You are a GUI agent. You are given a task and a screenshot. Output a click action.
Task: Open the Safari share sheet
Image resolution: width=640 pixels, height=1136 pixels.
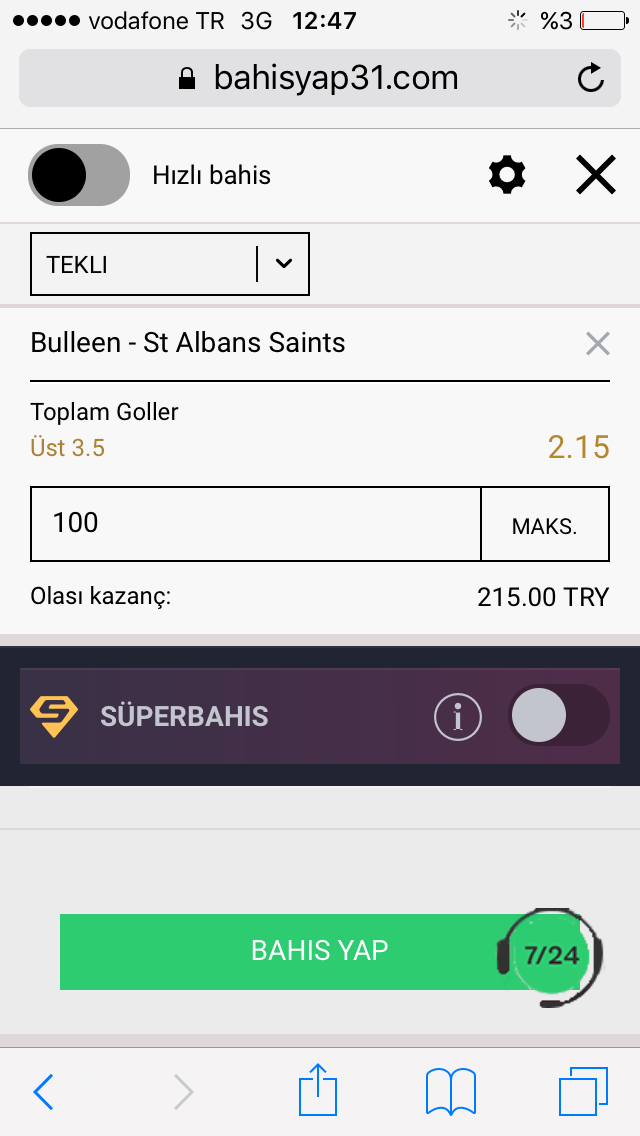point(318,1088)
